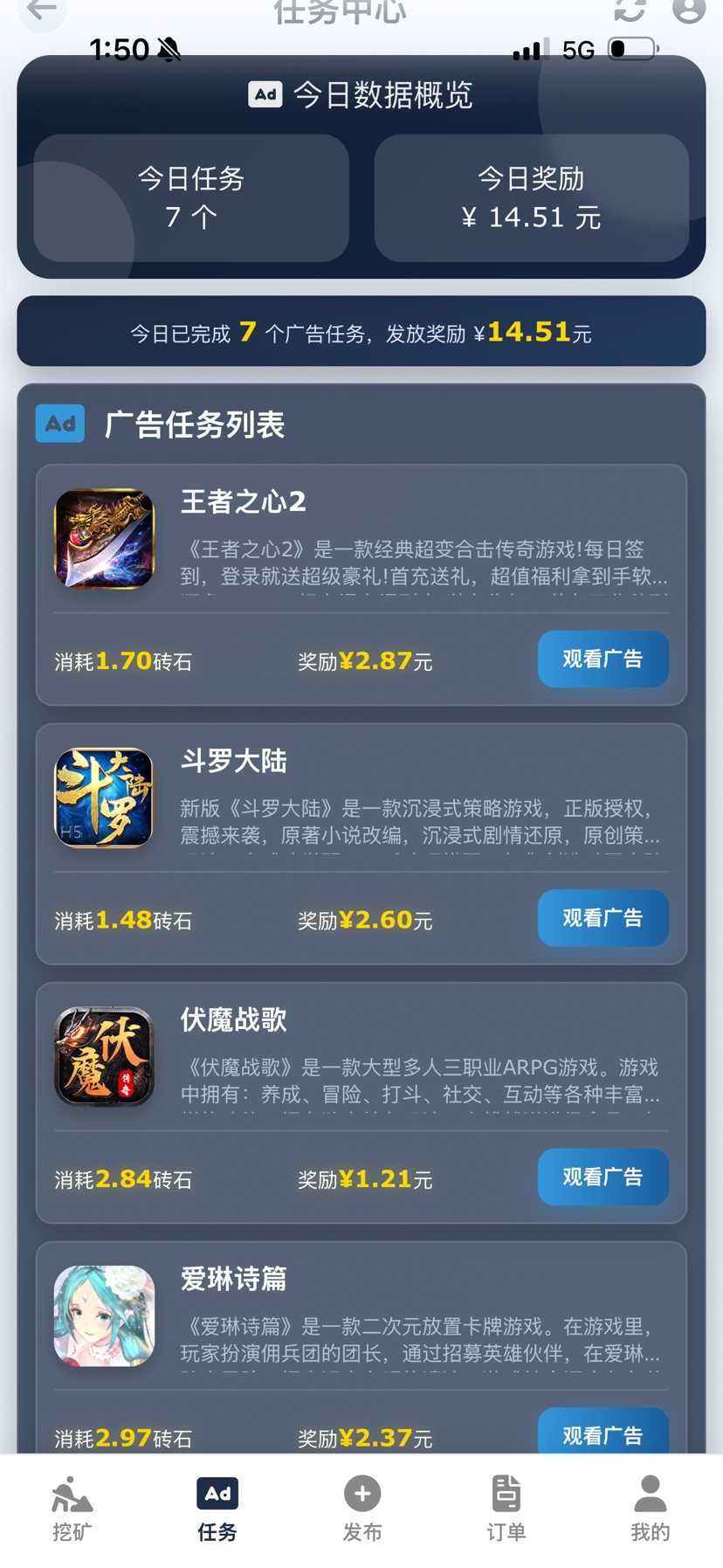Select the 伏魔战歌 task title

[x=231, y=1019]
